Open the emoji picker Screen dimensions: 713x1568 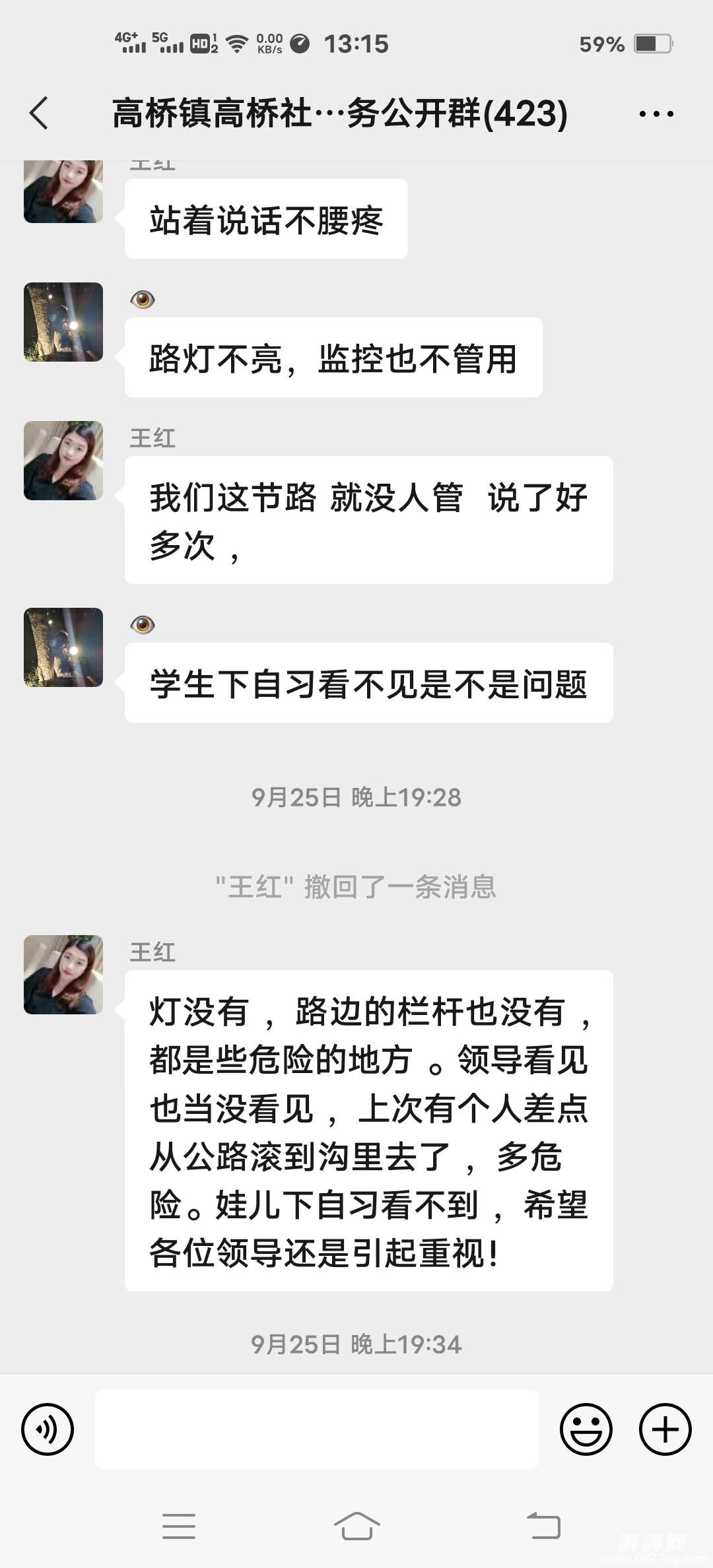coord(586,1429)
